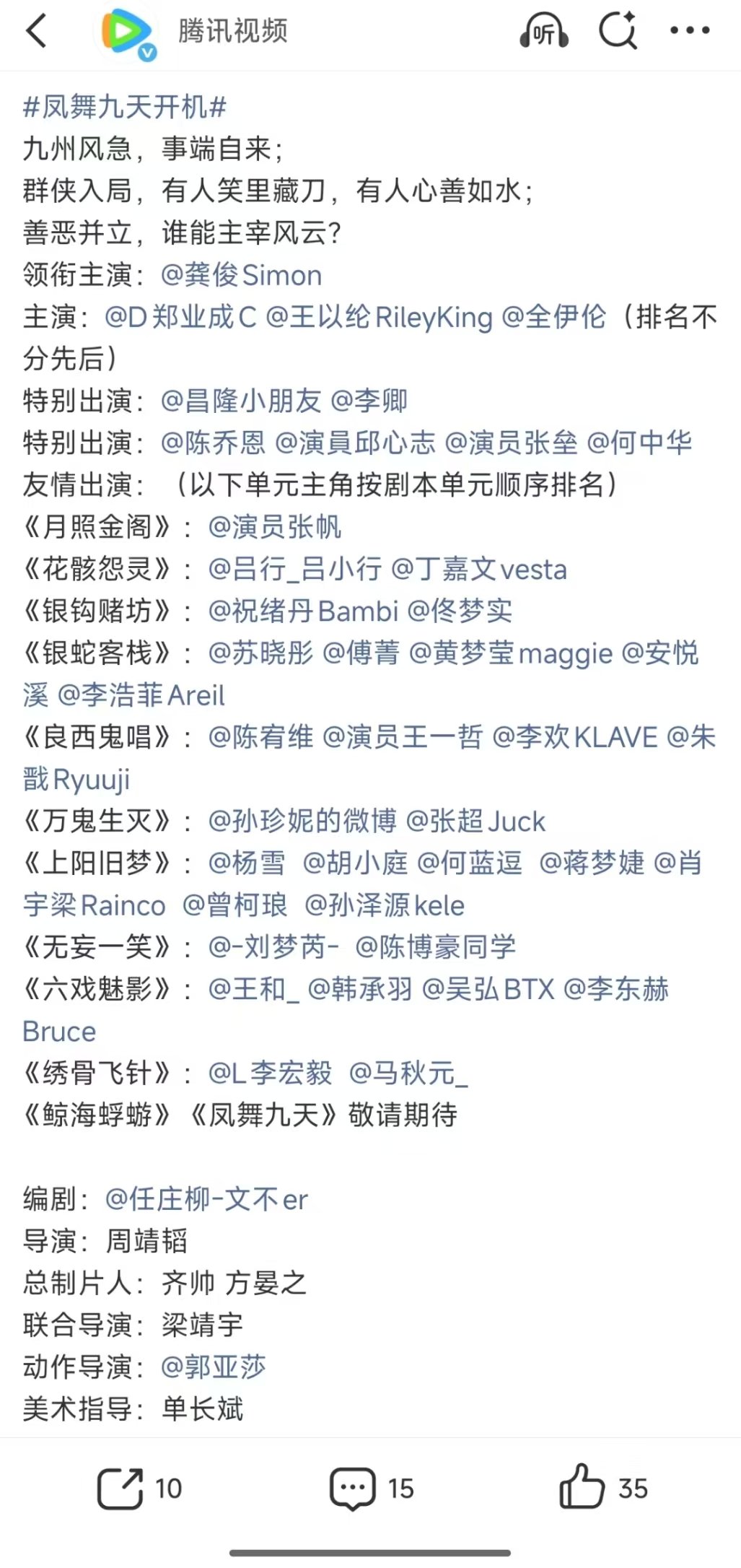Image resolution: width=741 pixels, height=1568 pixels.
Task: Tap the Tencent Video logo
Action: point(124,30)
